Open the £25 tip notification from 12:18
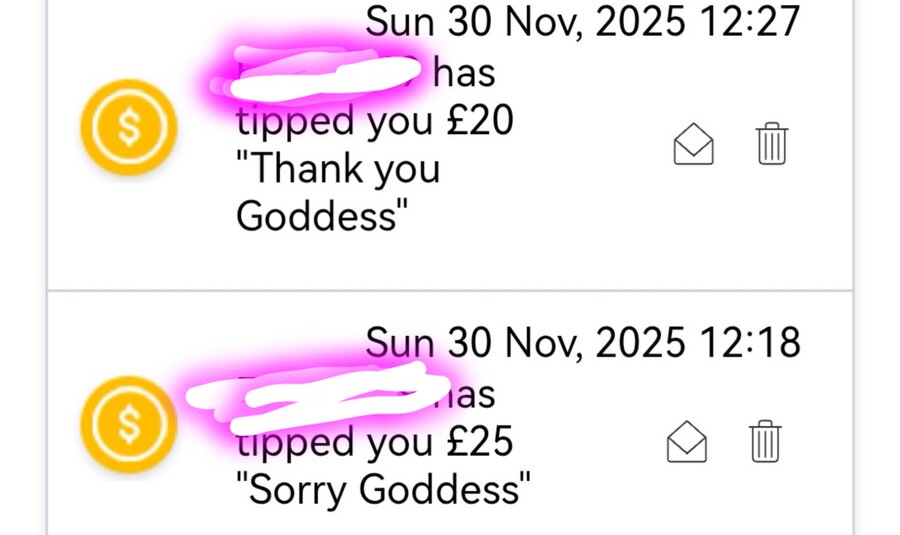 point(400,443)
